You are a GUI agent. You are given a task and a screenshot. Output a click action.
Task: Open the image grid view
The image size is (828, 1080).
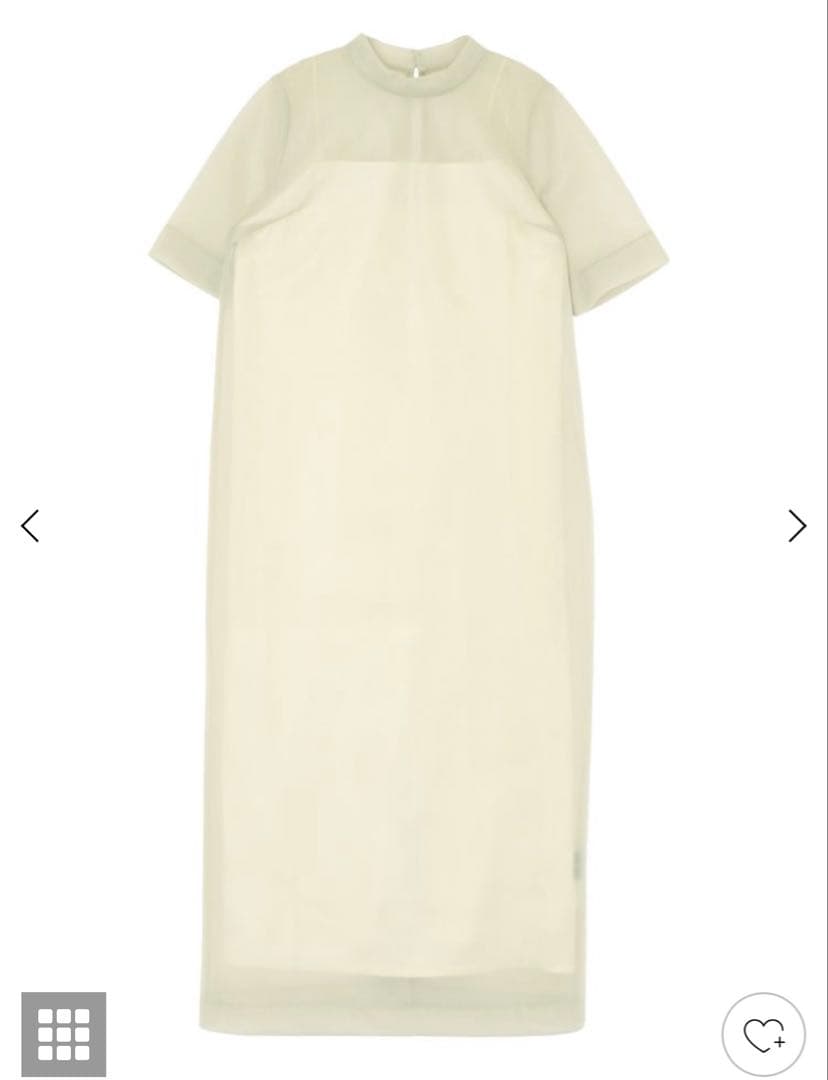click(x=64, y=1033)
